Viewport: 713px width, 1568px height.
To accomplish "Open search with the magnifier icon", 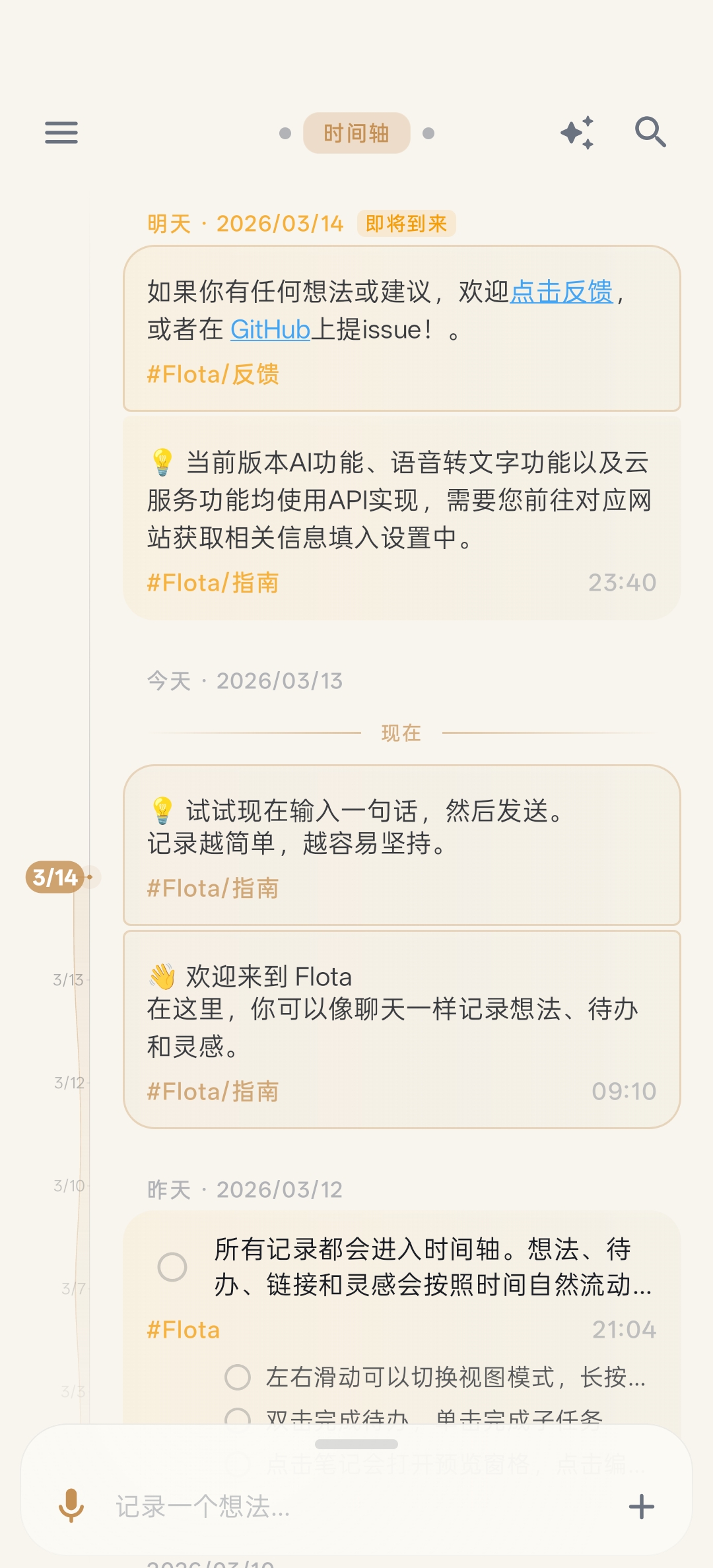I will click(x=650, y=132).
